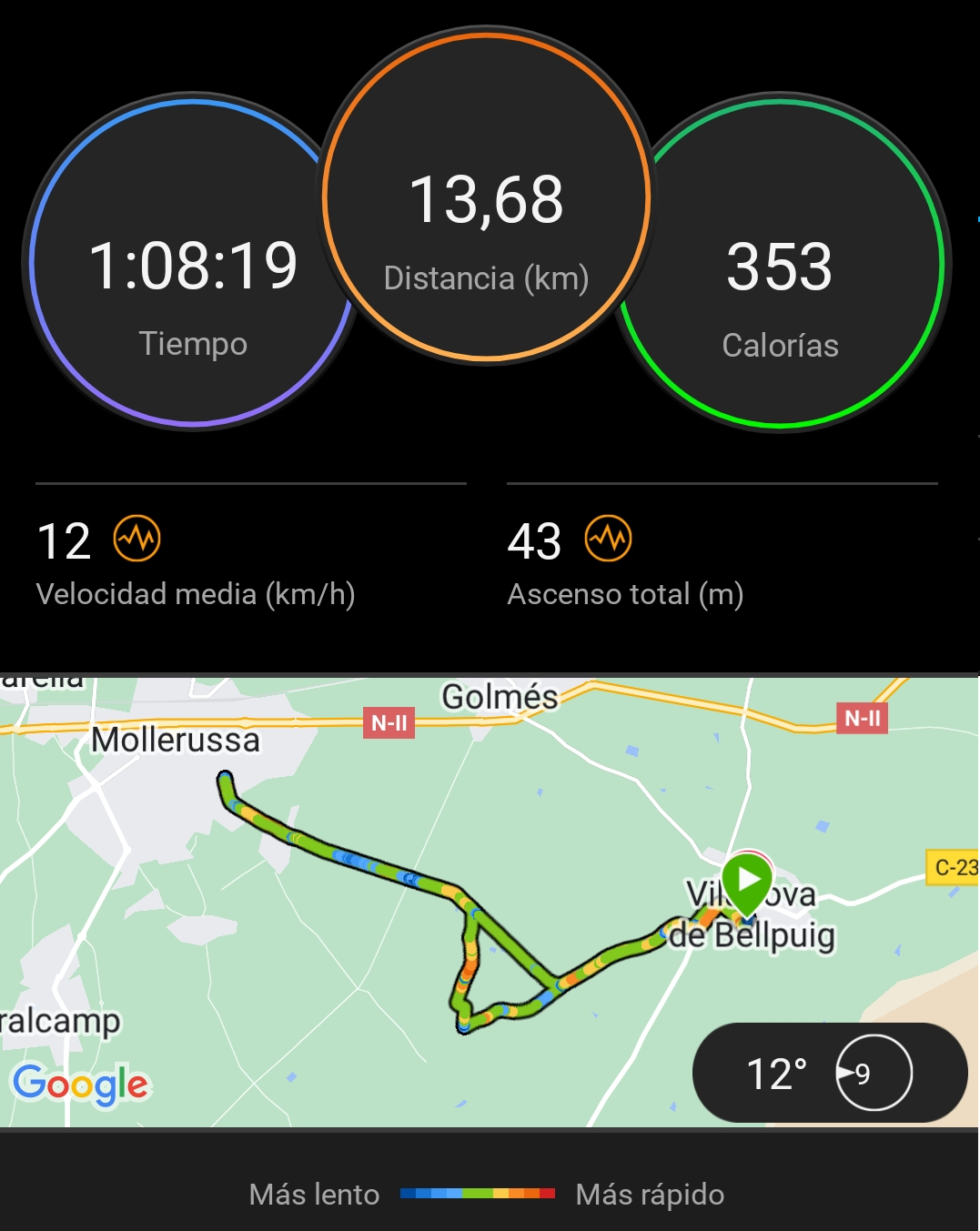Open the insights icon beside Ascenso total
980x1231 pixels.
pos(608,539)
